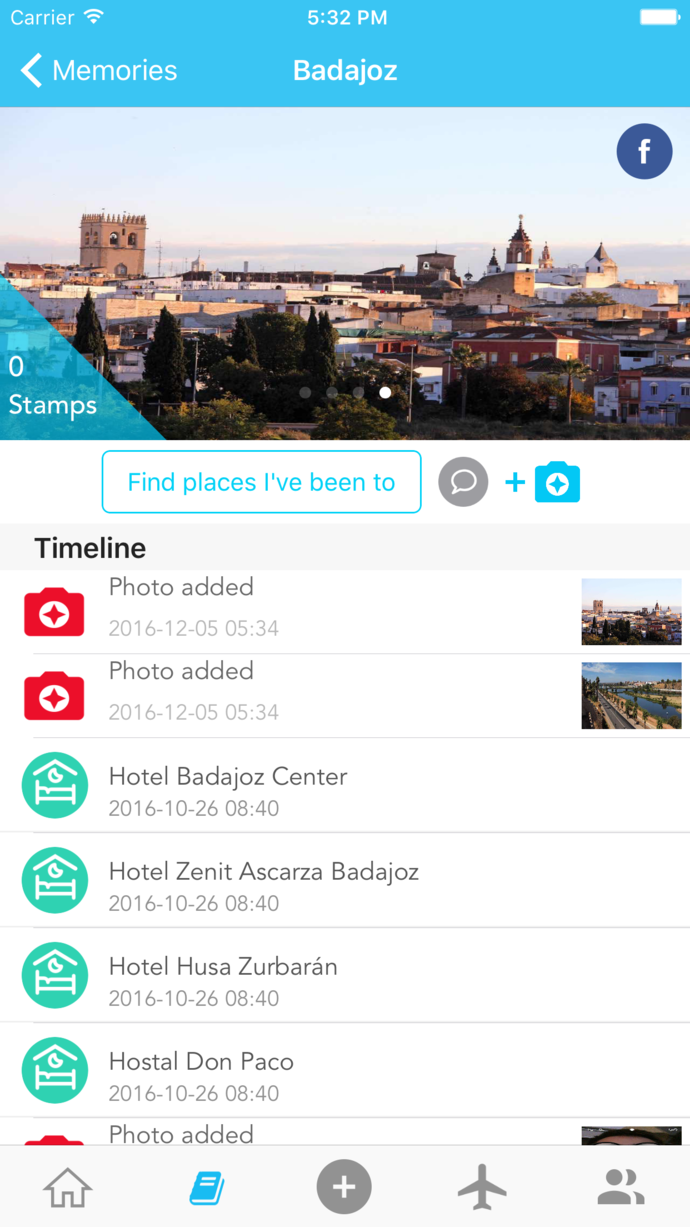Screen dimensions: 690x1227
Task: Switch to the airplane trips tab
Action: [x=482, y=1188]
